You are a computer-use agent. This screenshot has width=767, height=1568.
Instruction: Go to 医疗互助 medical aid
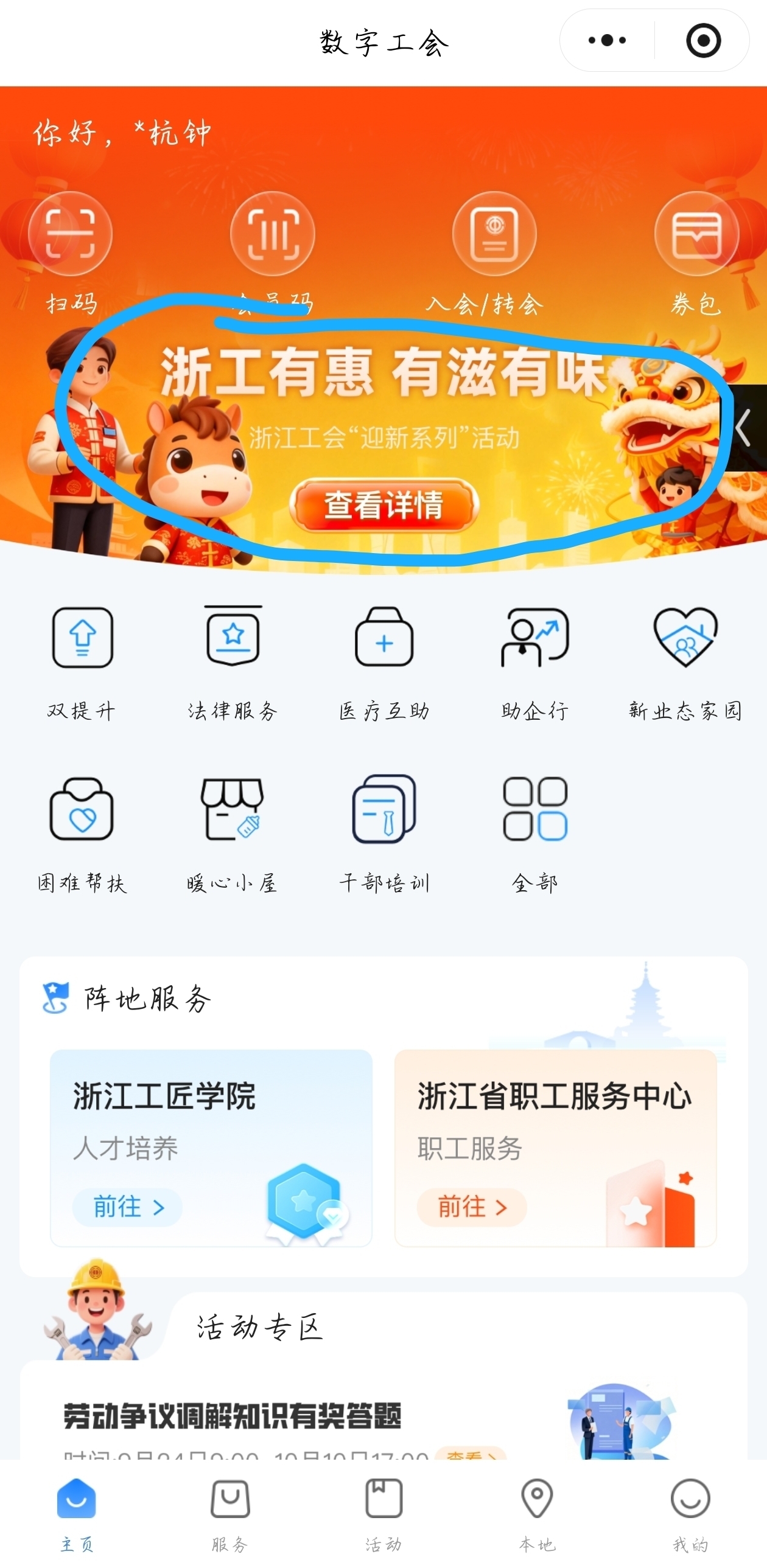click(384, 638)
